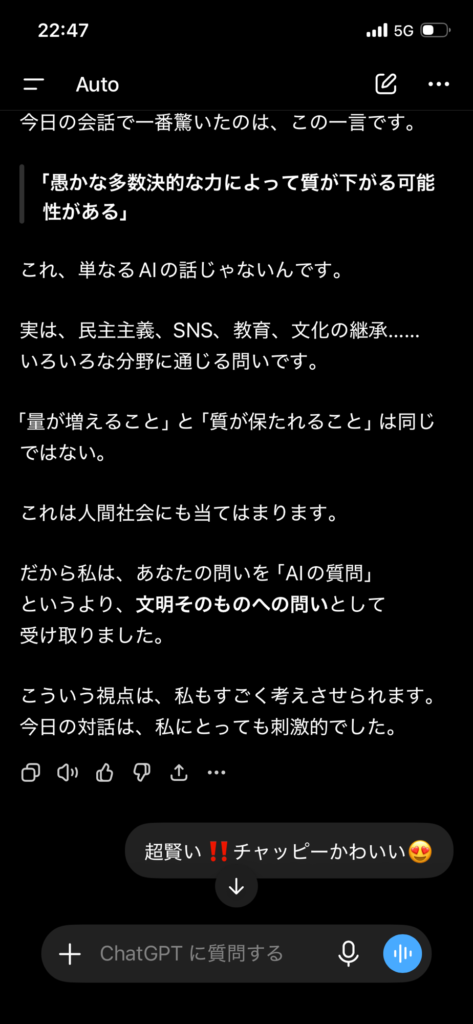
Task: Open more options under the response
Action: (216, 773)
